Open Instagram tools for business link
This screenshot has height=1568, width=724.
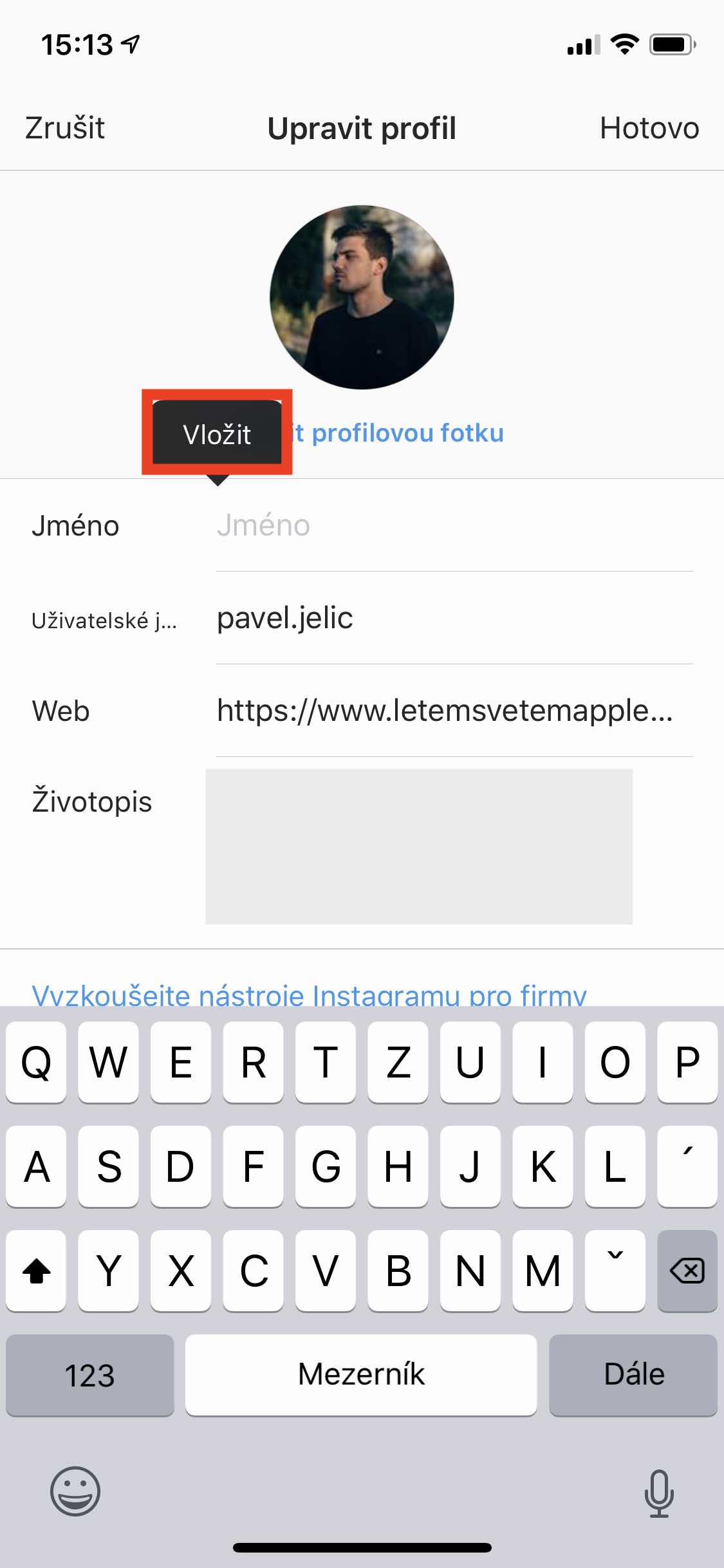[310, 994]
